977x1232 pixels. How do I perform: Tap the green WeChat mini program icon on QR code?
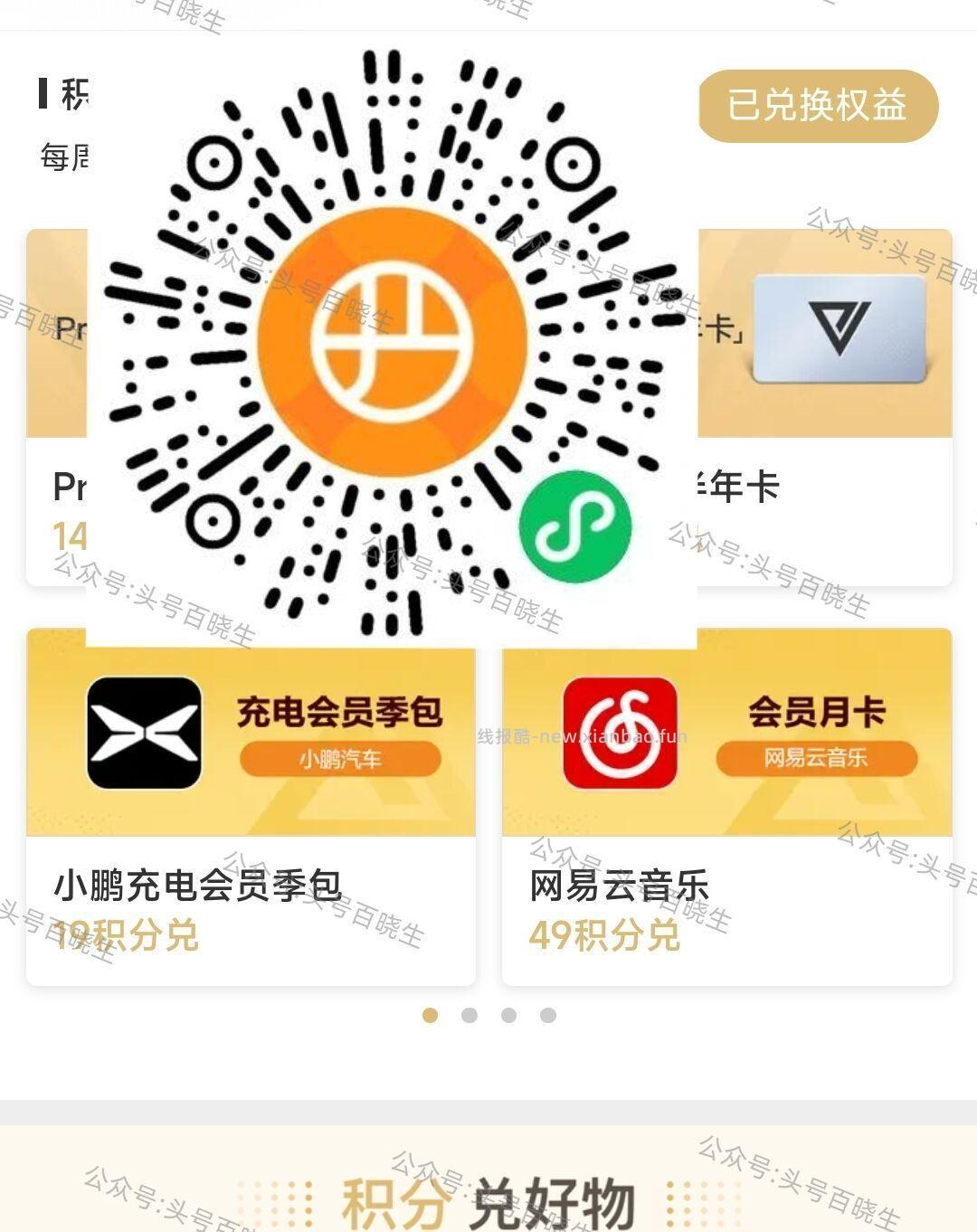pyautogui.click(x=576, y=527)
